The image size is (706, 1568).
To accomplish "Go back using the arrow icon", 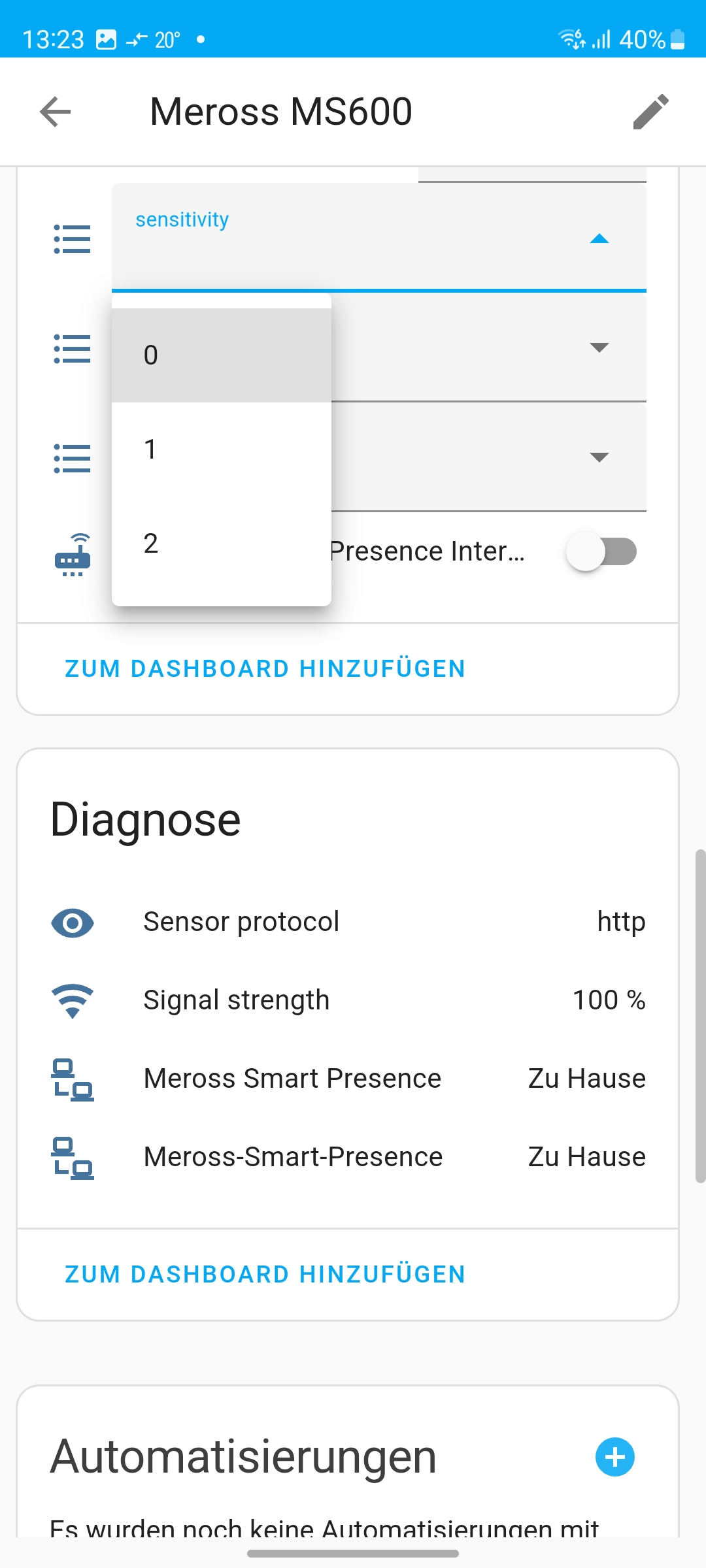I will coord(55,112).
